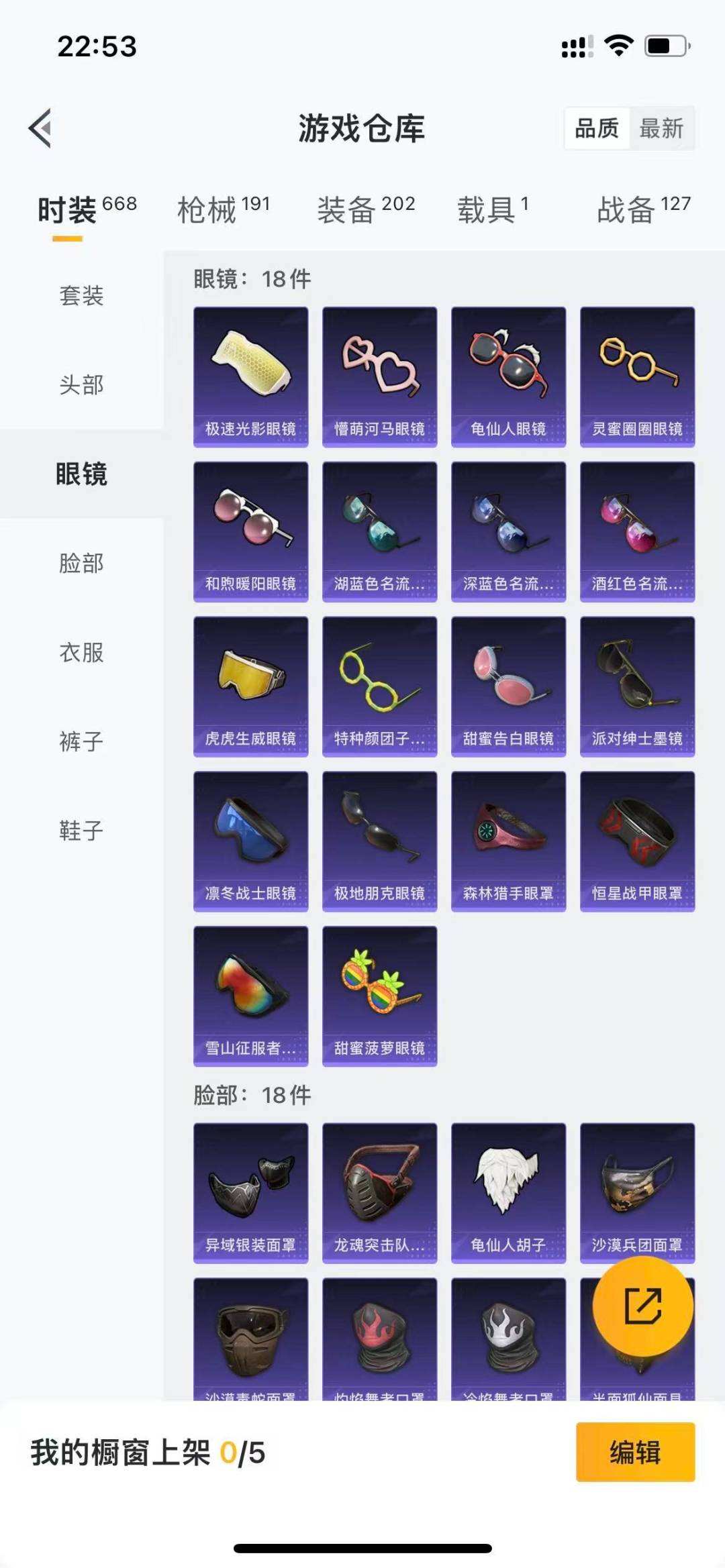
Task: Tap the 编辑 button
Action: click(635, 1452)
